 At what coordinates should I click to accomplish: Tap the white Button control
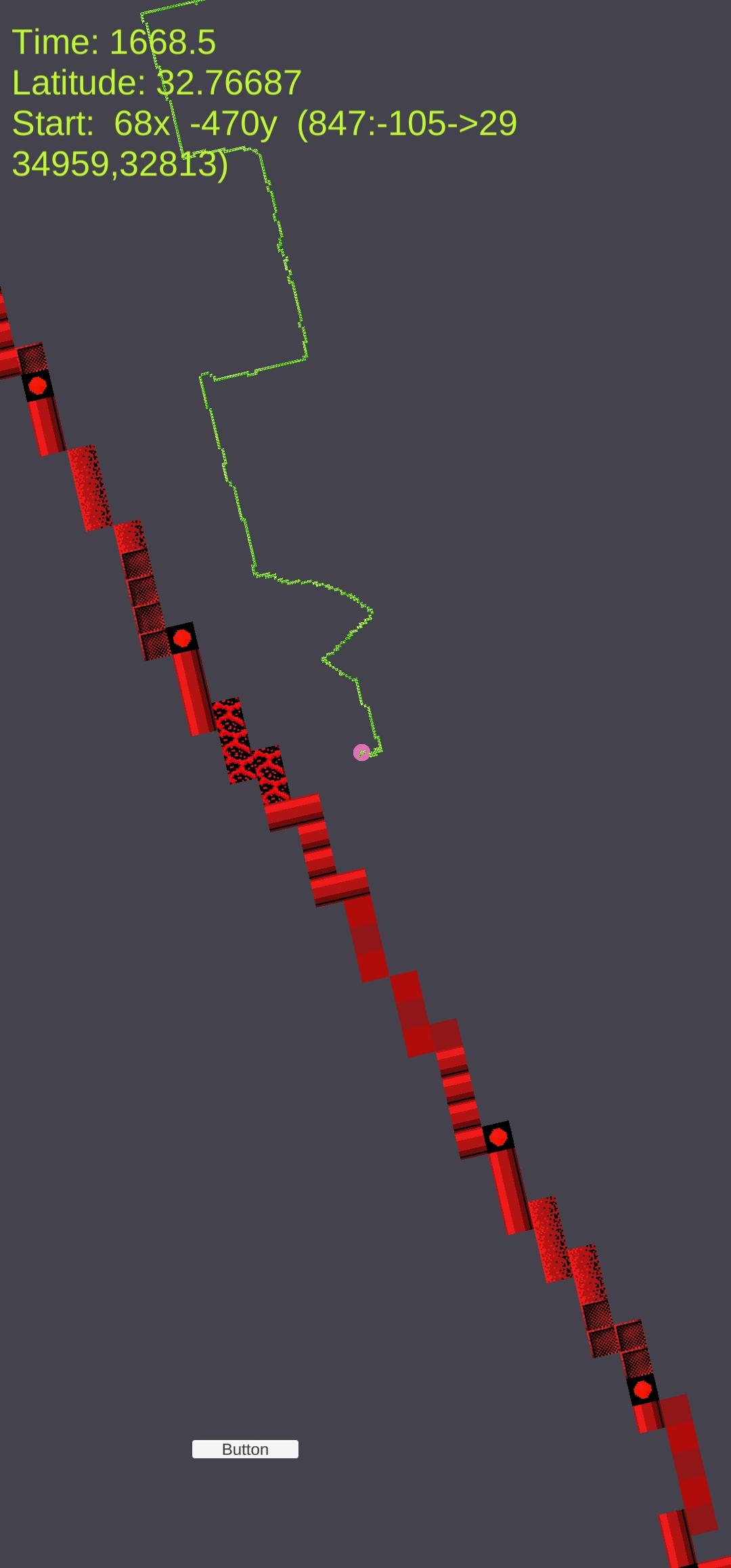point(245,1449)
